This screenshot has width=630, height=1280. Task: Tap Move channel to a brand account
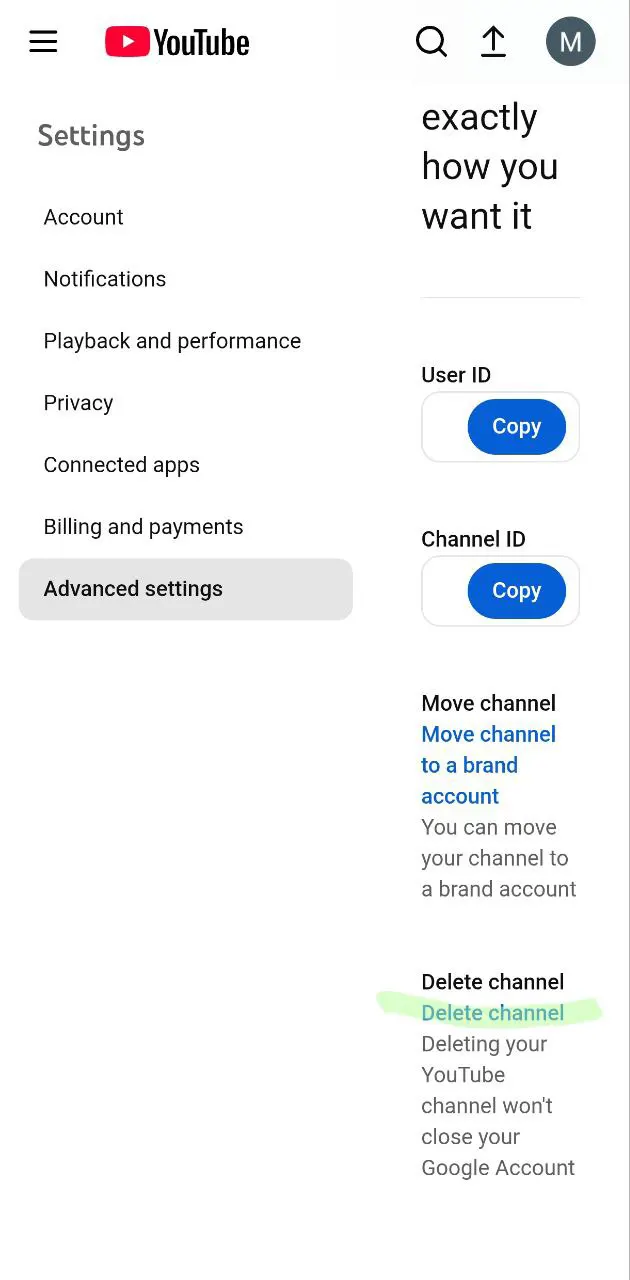tap(488, 765)
